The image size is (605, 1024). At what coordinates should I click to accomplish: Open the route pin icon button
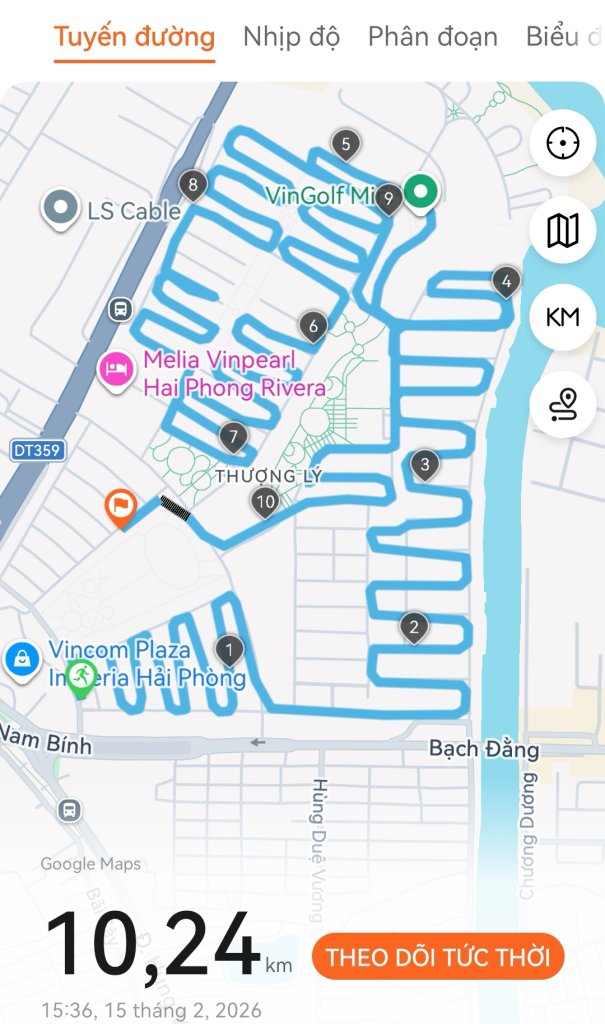pyautogui.click(x=563, y=405)
